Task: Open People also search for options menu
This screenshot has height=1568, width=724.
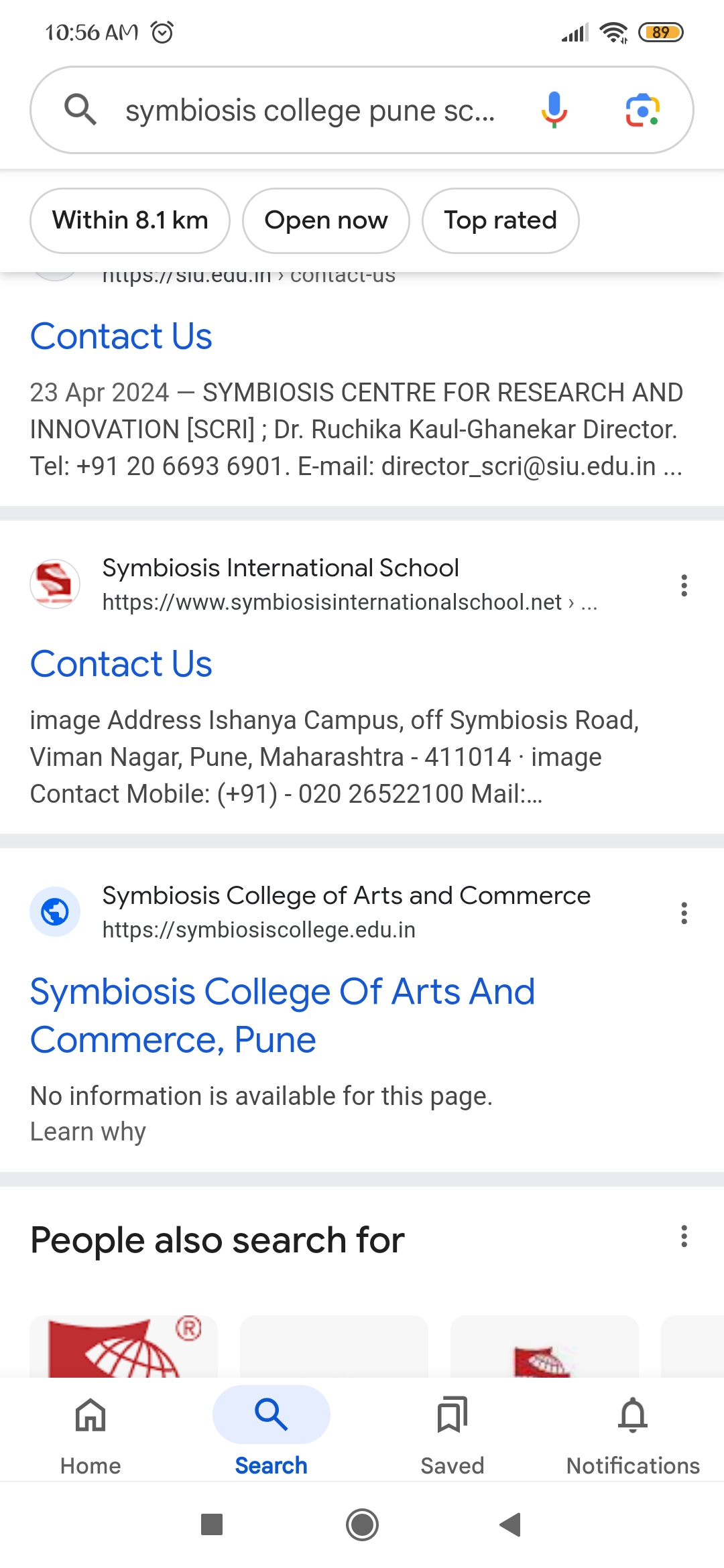Action: [x=684, y=1236]
